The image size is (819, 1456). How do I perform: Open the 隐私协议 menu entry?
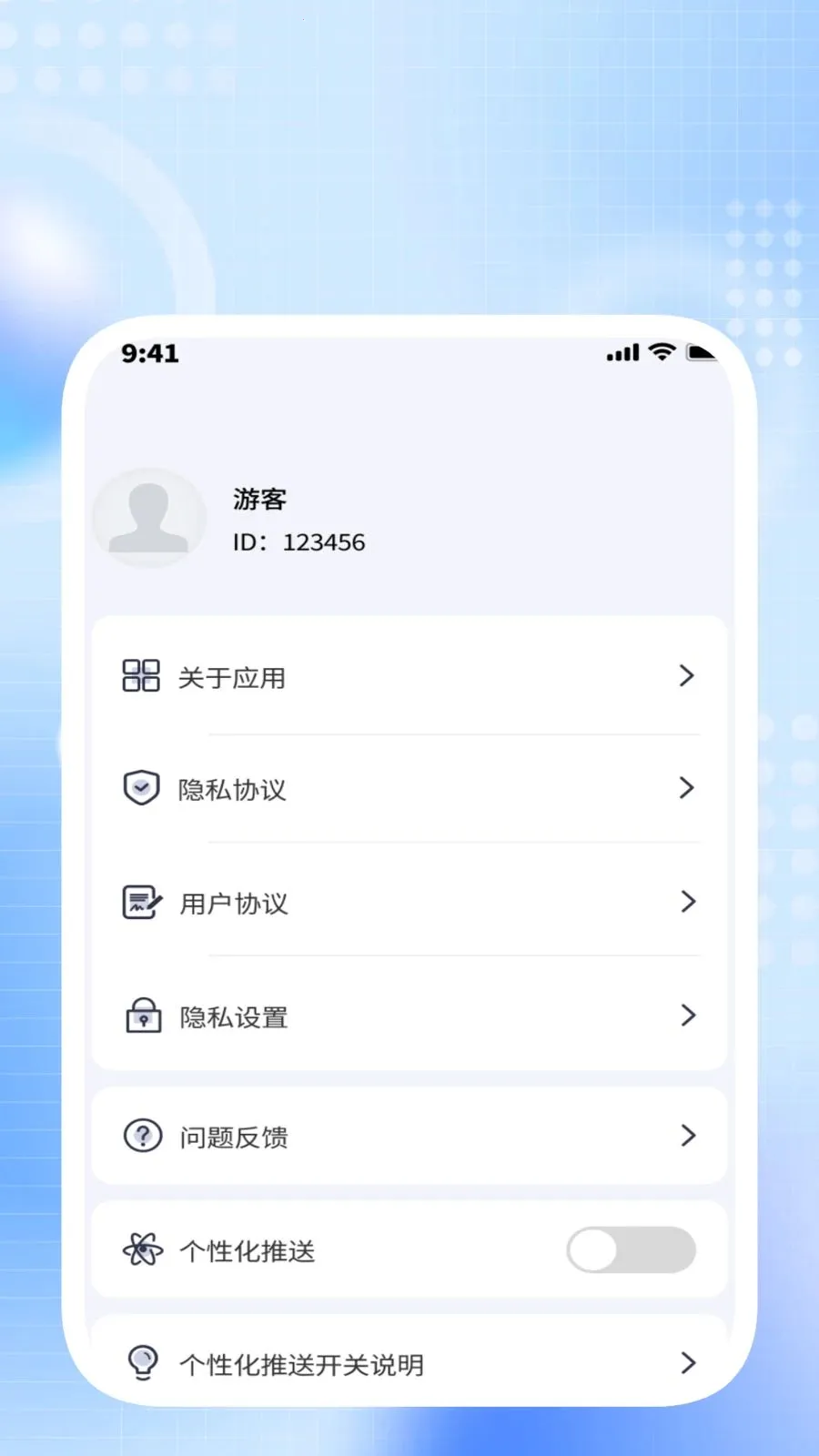pos(409,788)
